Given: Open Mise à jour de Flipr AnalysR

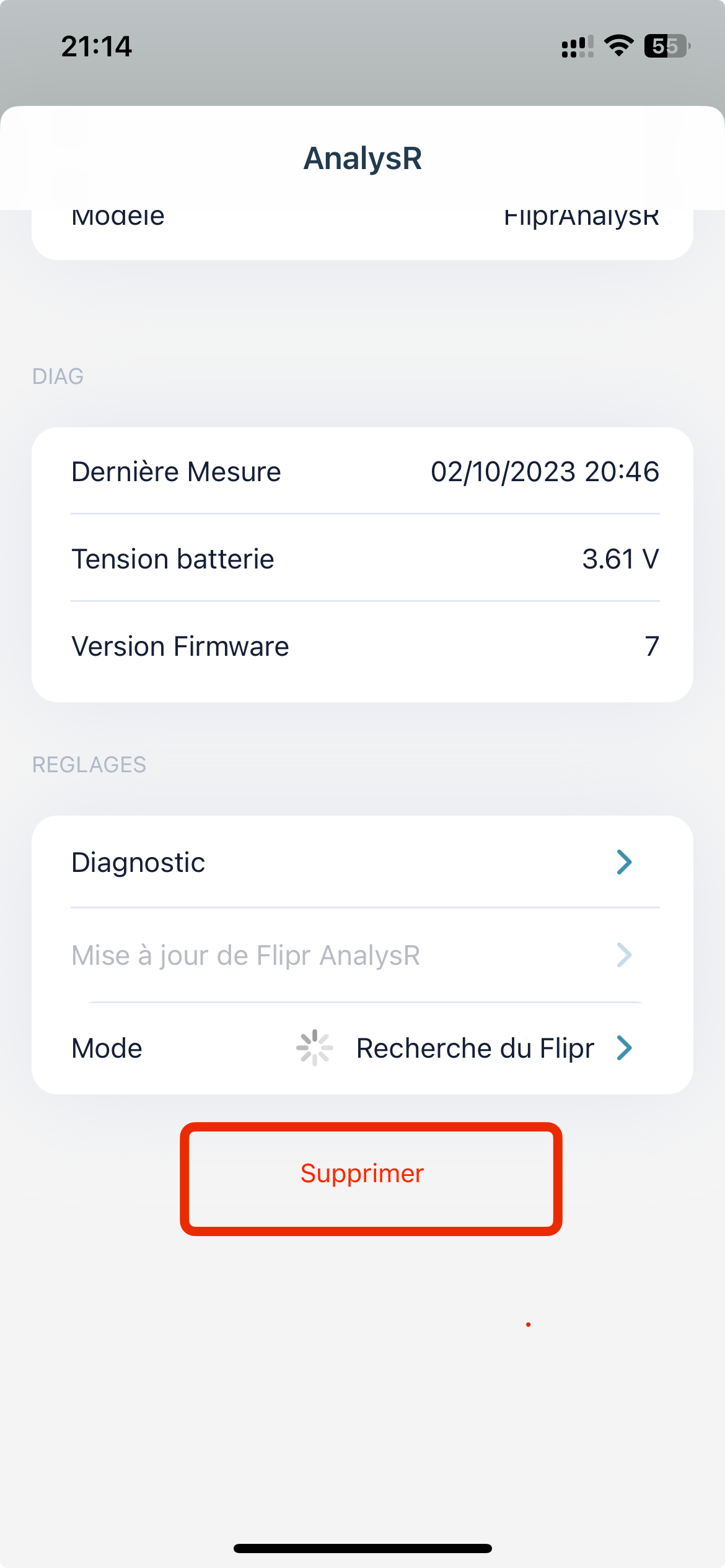Looking at the screenshot, I should tap(362, 955).
